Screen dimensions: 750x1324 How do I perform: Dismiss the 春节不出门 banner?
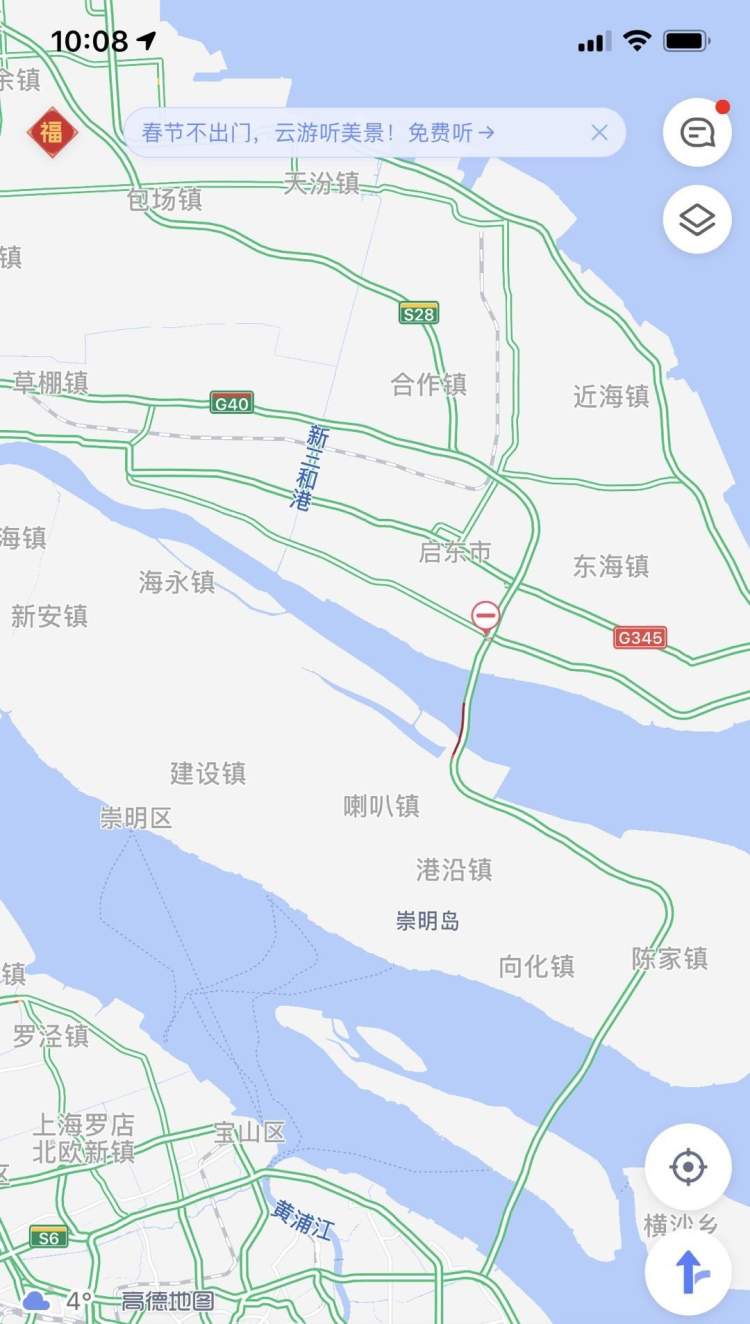coord(599,132)
